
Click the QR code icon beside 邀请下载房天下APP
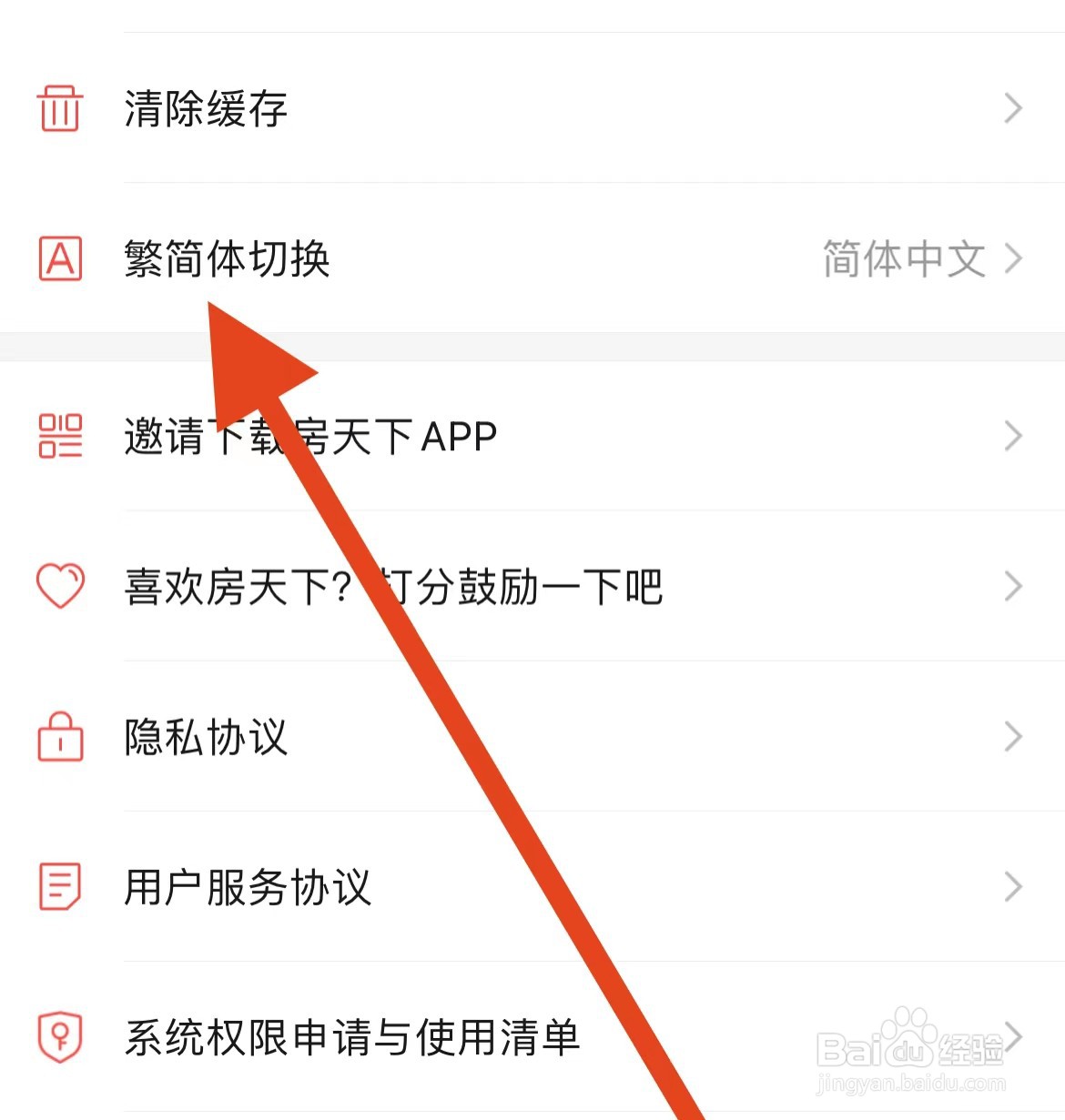click(x=59, y=436)
